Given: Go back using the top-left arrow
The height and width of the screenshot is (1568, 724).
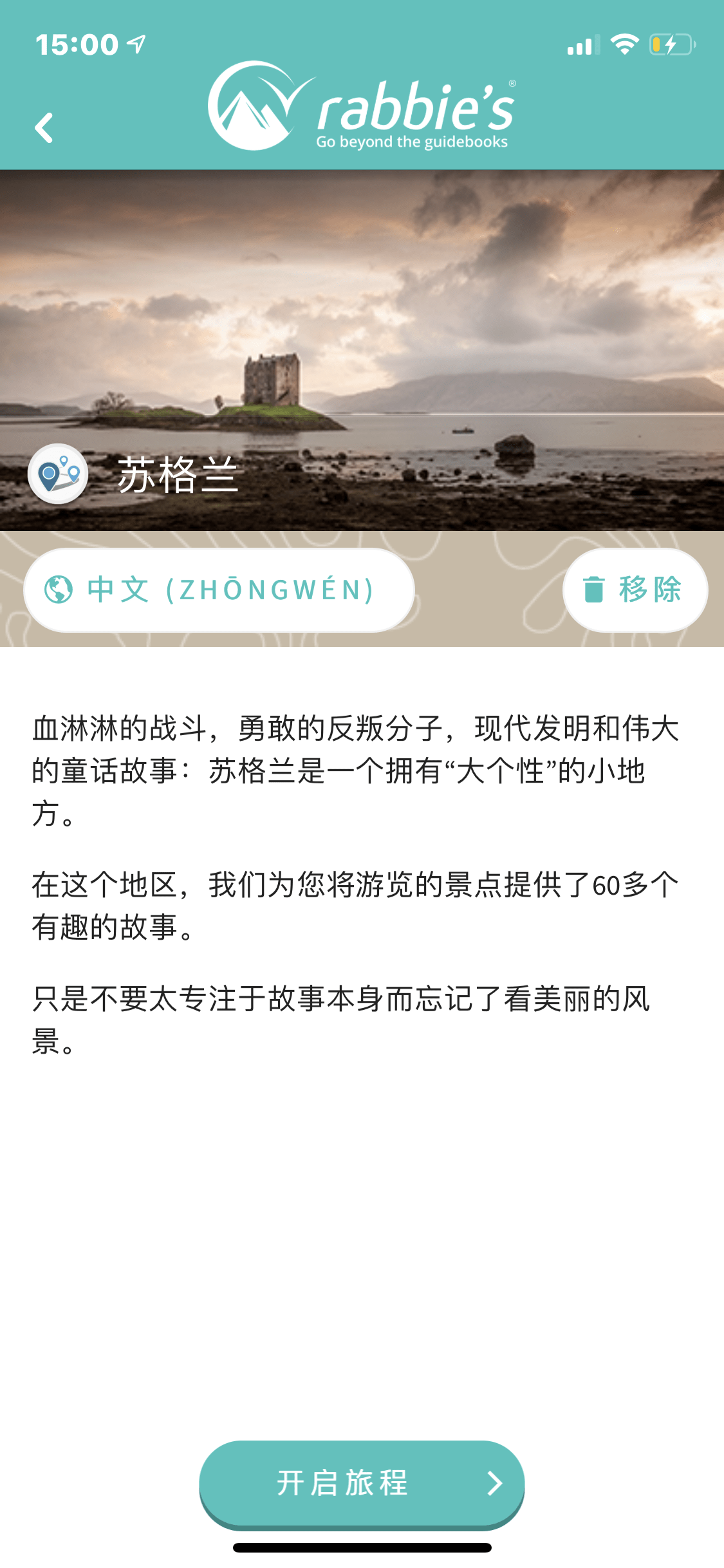Looking at the screenshot, I should [x=44, y=127].
